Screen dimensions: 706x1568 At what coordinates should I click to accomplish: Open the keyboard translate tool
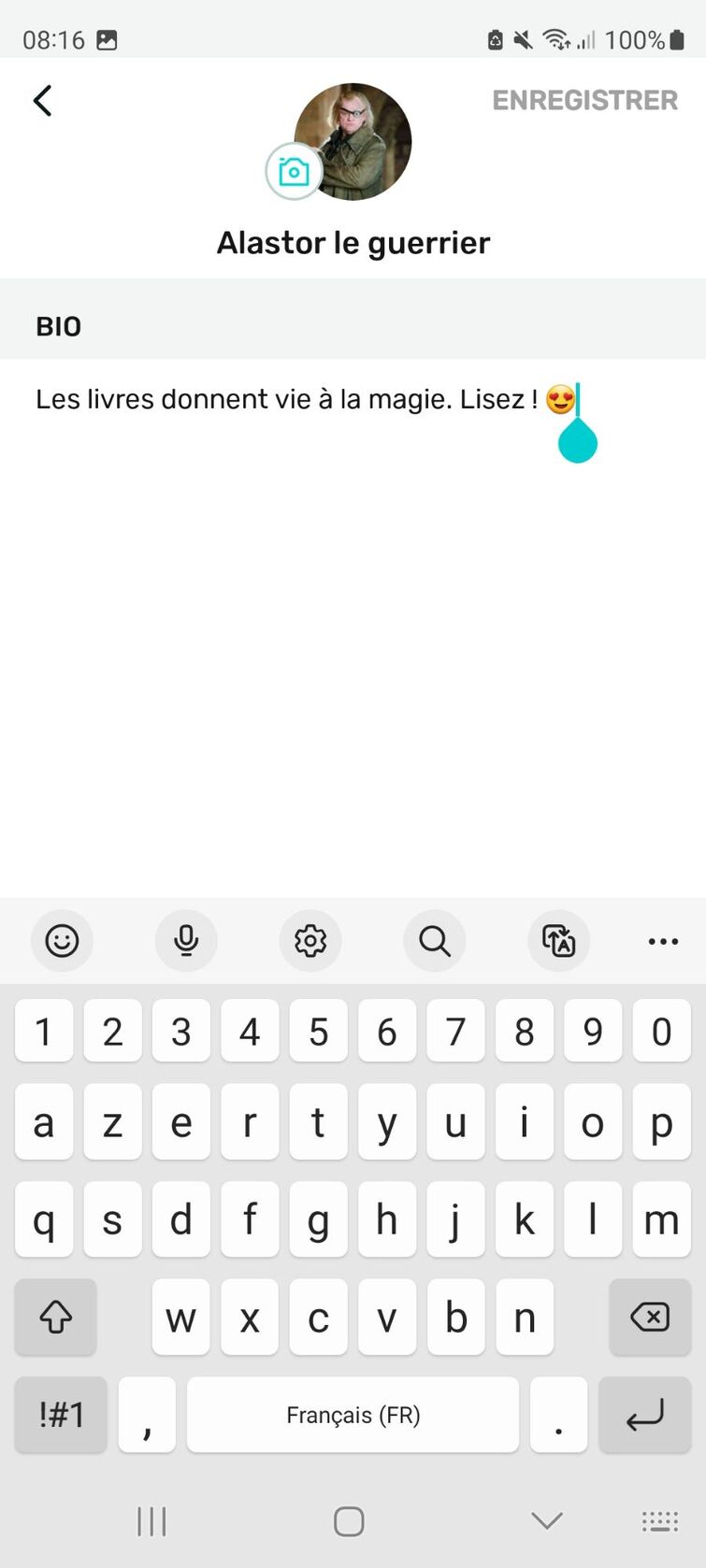point(559,940)
